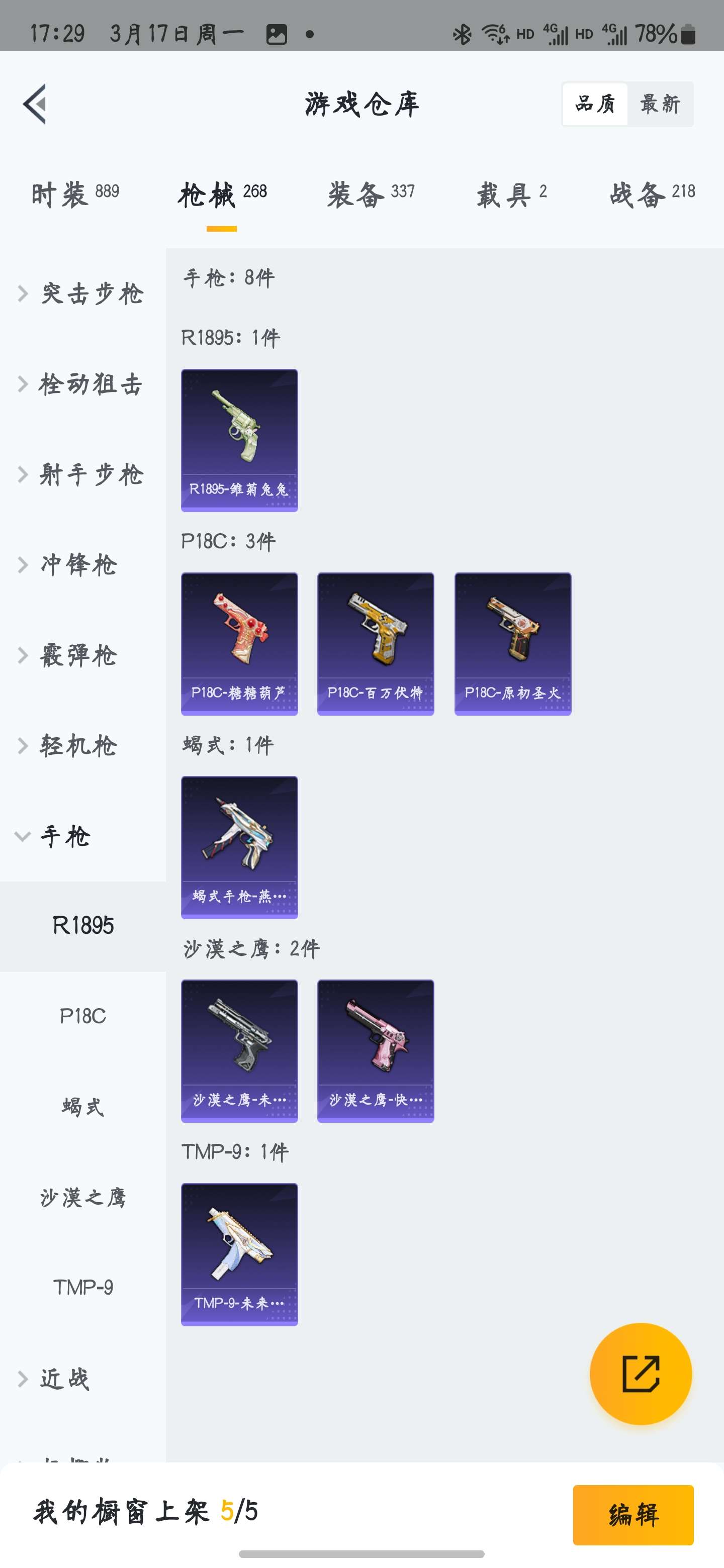Select the P18C-百万伏特 pistol skin
This screenshot has width=724, height=1568.
pos(375,643)
